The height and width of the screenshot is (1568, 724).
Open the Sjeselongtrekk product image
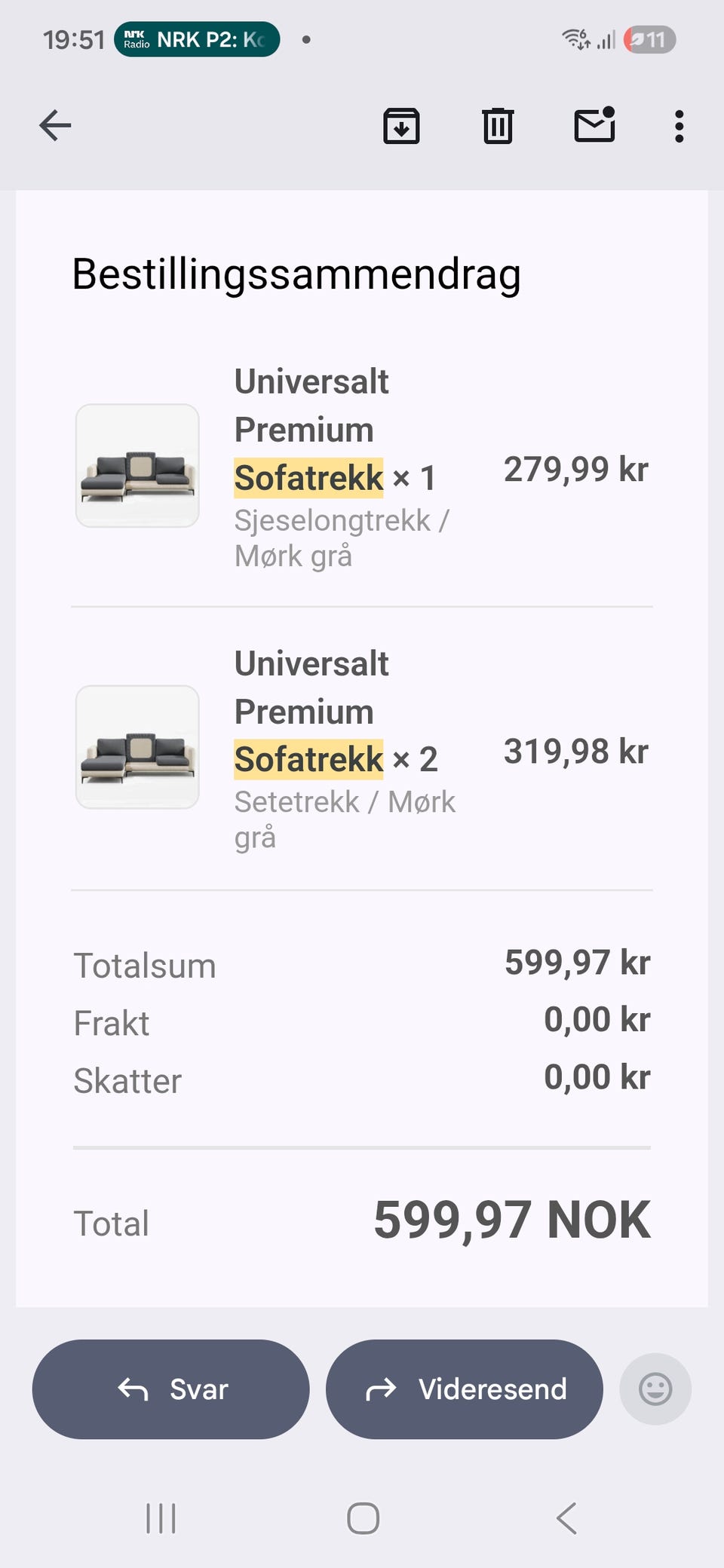pos(137,466)
